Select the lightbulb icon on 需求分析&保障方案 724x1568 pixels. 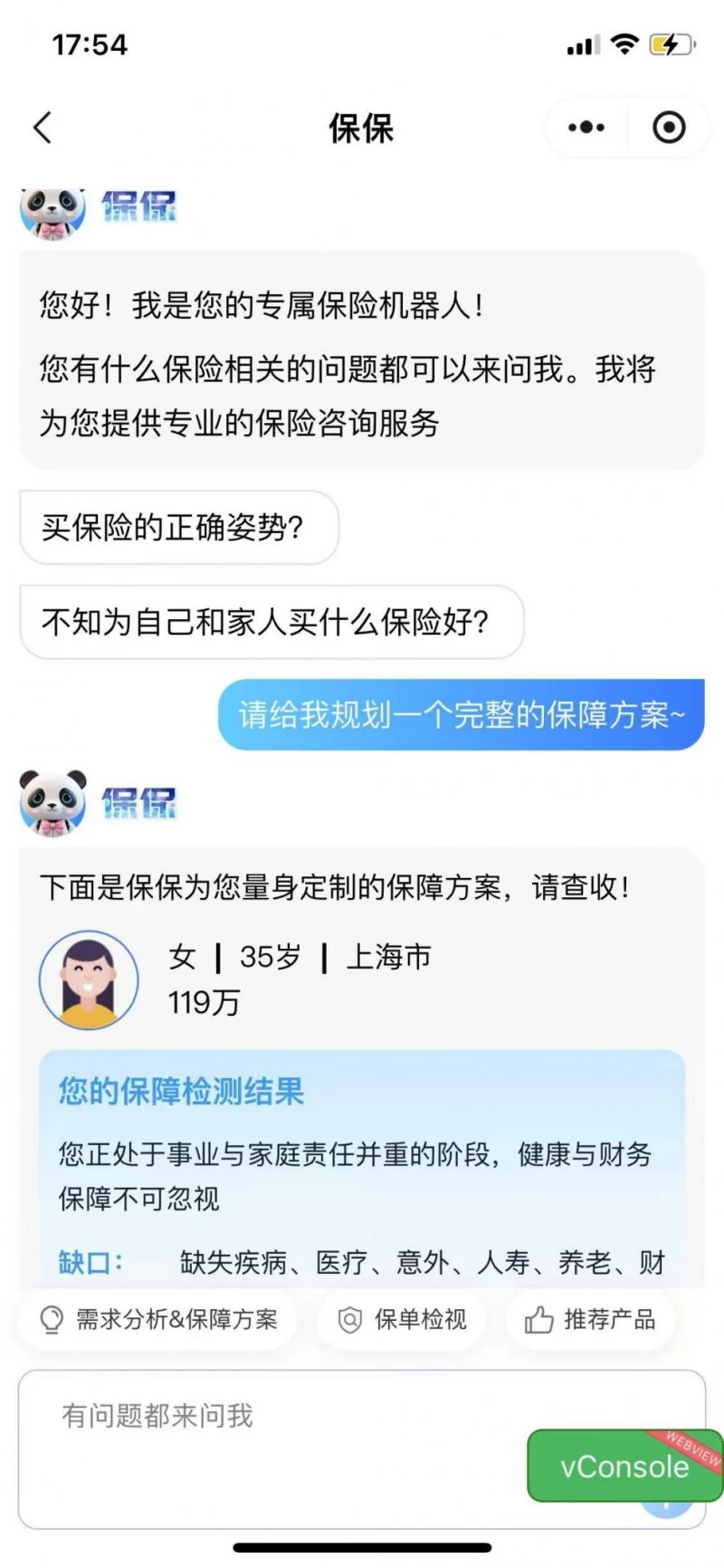(x=52, y=1320)
